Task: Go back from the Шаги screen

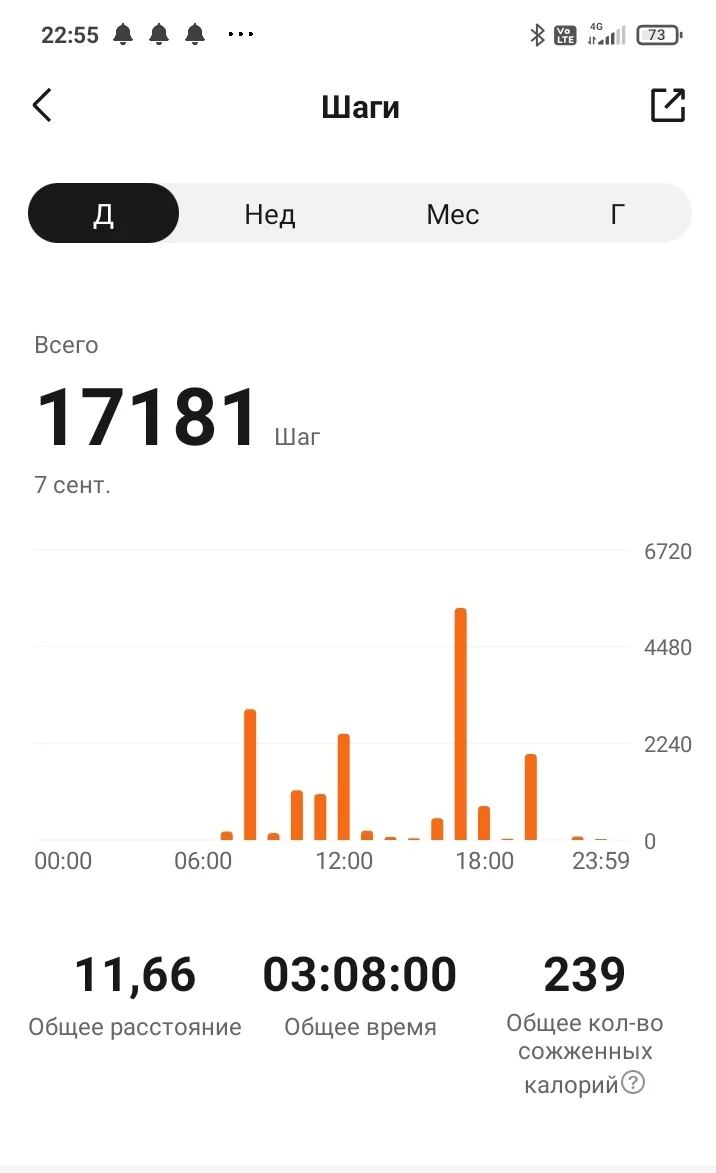Action: [x=42, y=105]
